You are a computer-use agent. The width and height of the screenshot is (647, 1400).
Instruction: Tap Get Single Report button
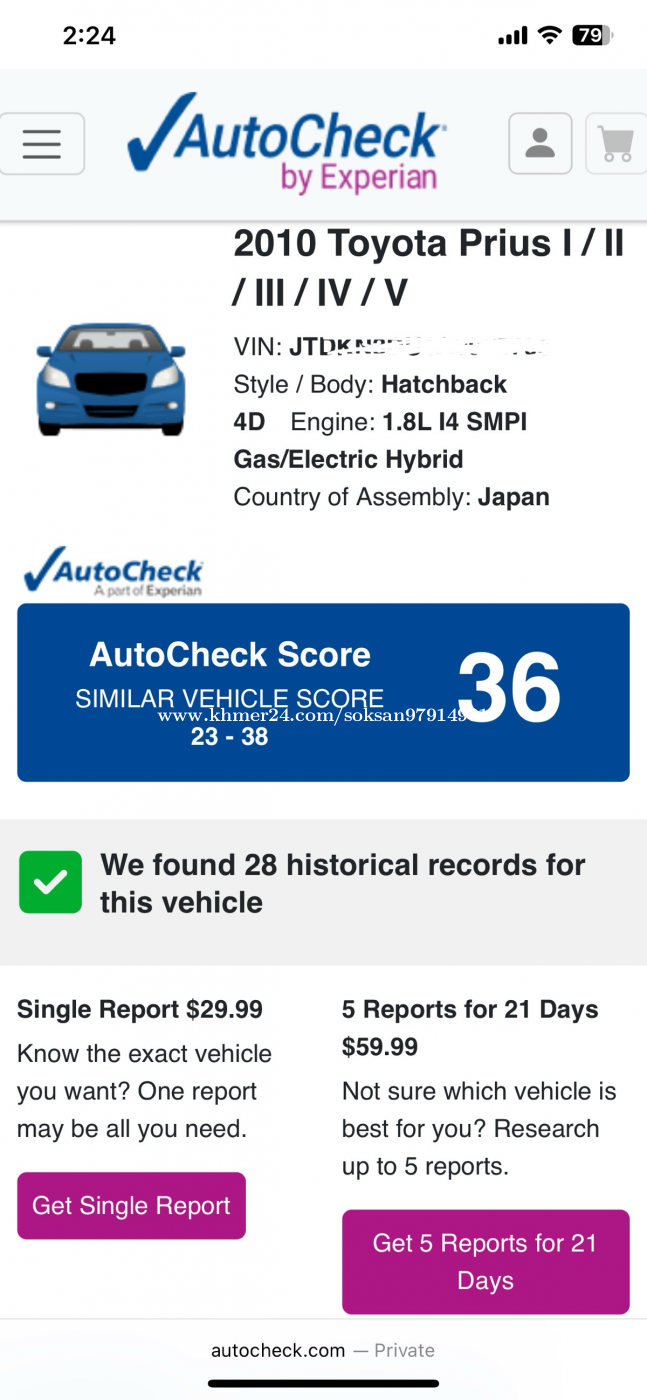pos(131,1206)
